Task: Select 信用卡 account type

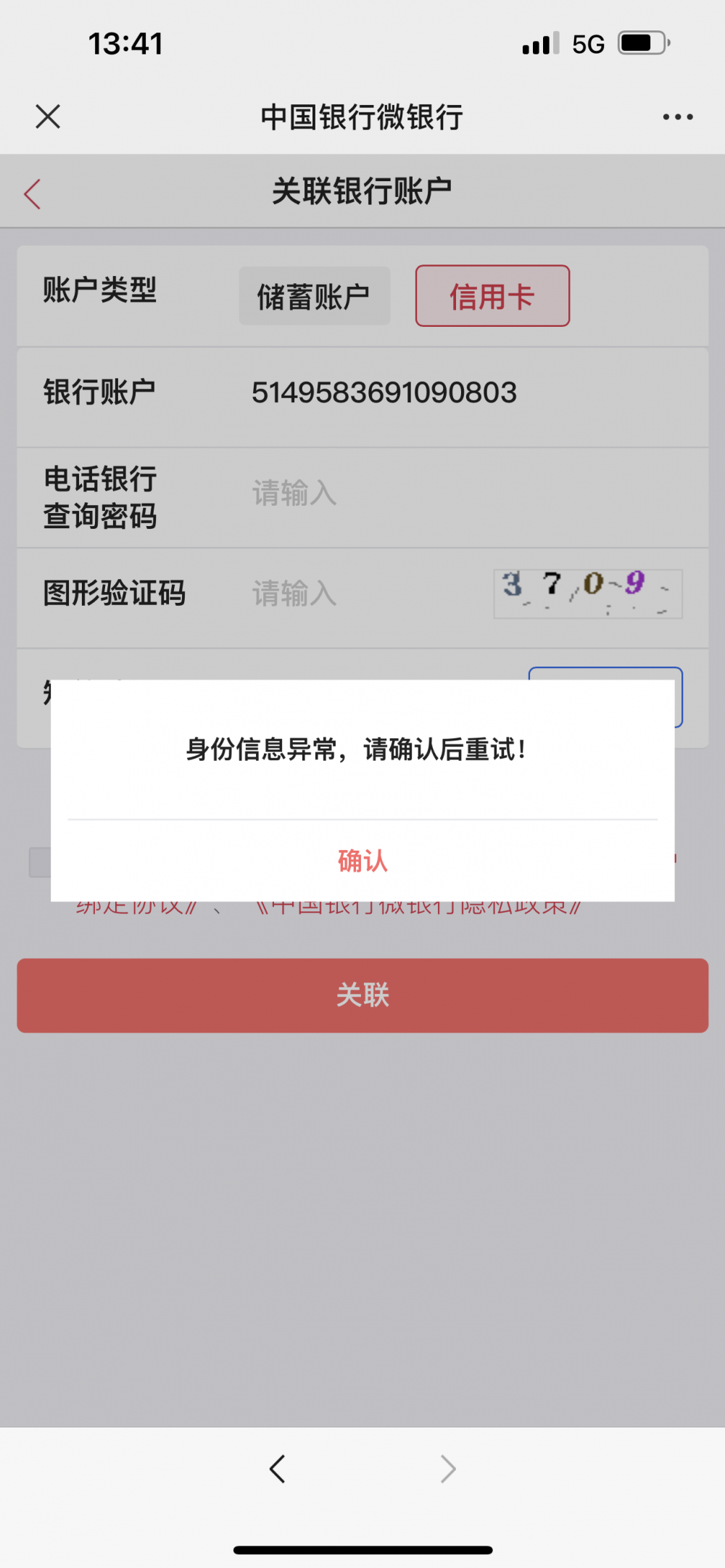Action: click(492, 296)
